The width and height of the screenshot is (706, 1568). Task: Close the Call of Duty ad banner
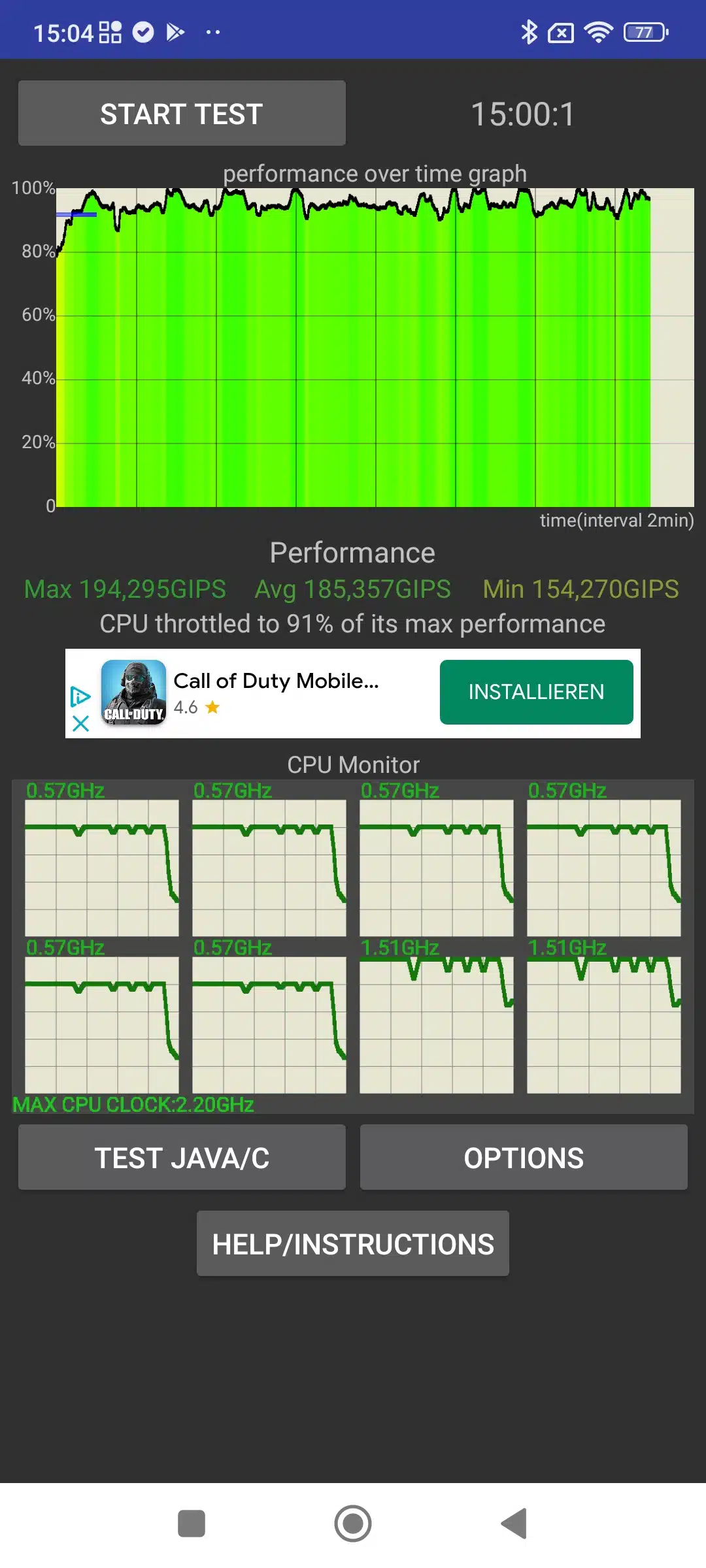pos(80,723)
